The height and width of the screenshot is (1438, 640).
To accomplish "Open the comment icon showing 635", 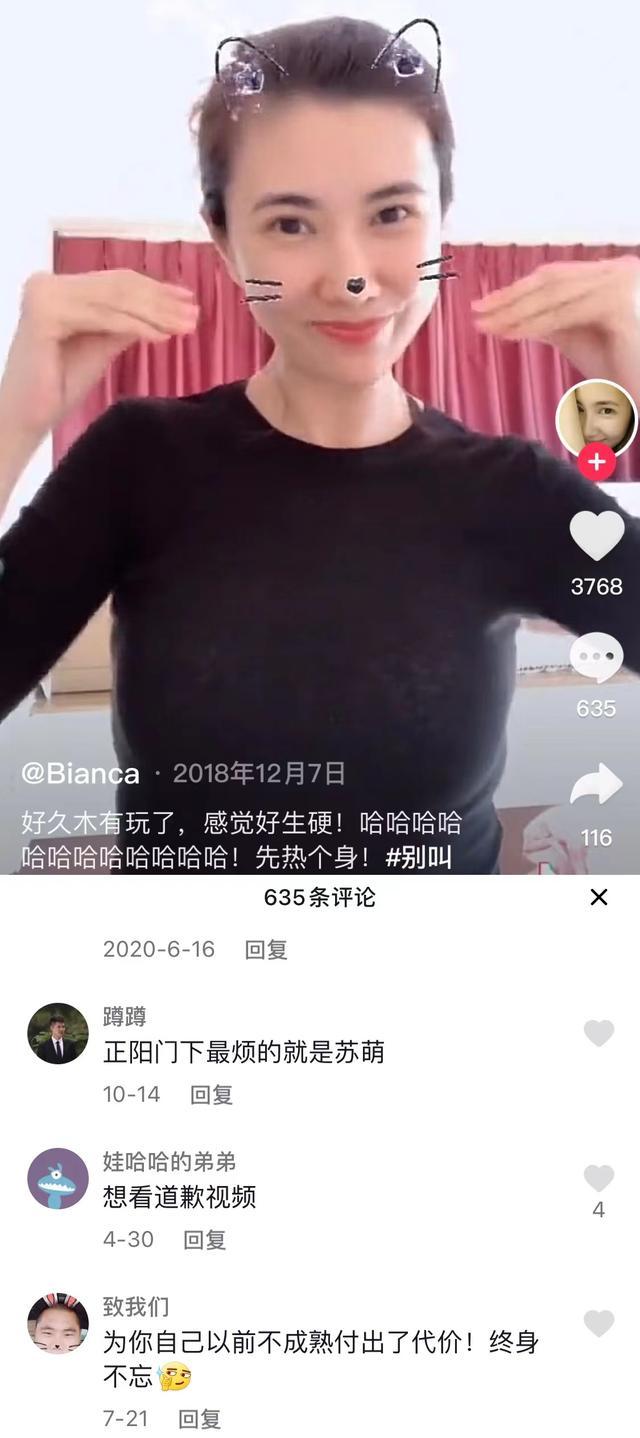I will tap(597, 659).
